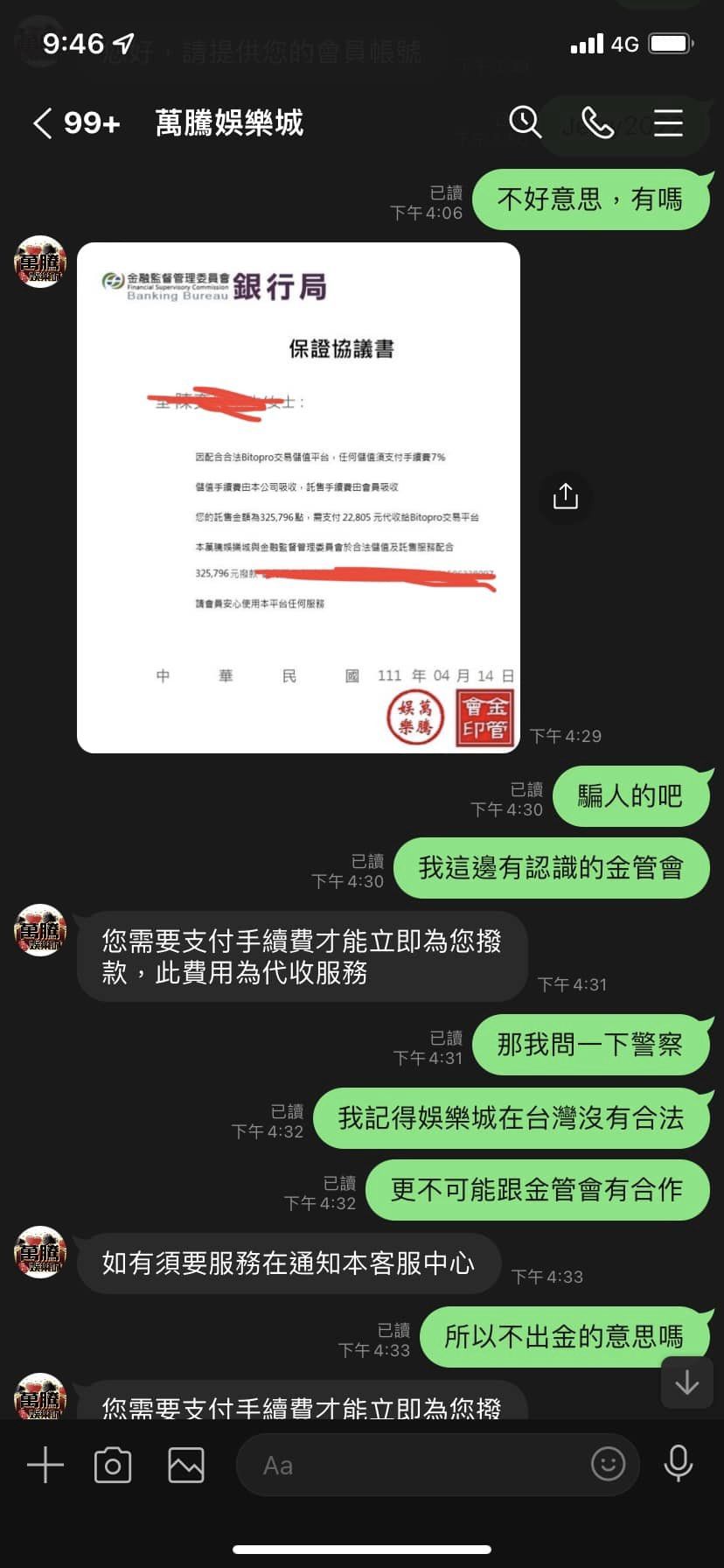Open the plus attachment menu
724x1568 pixels.
[45, 1465]
